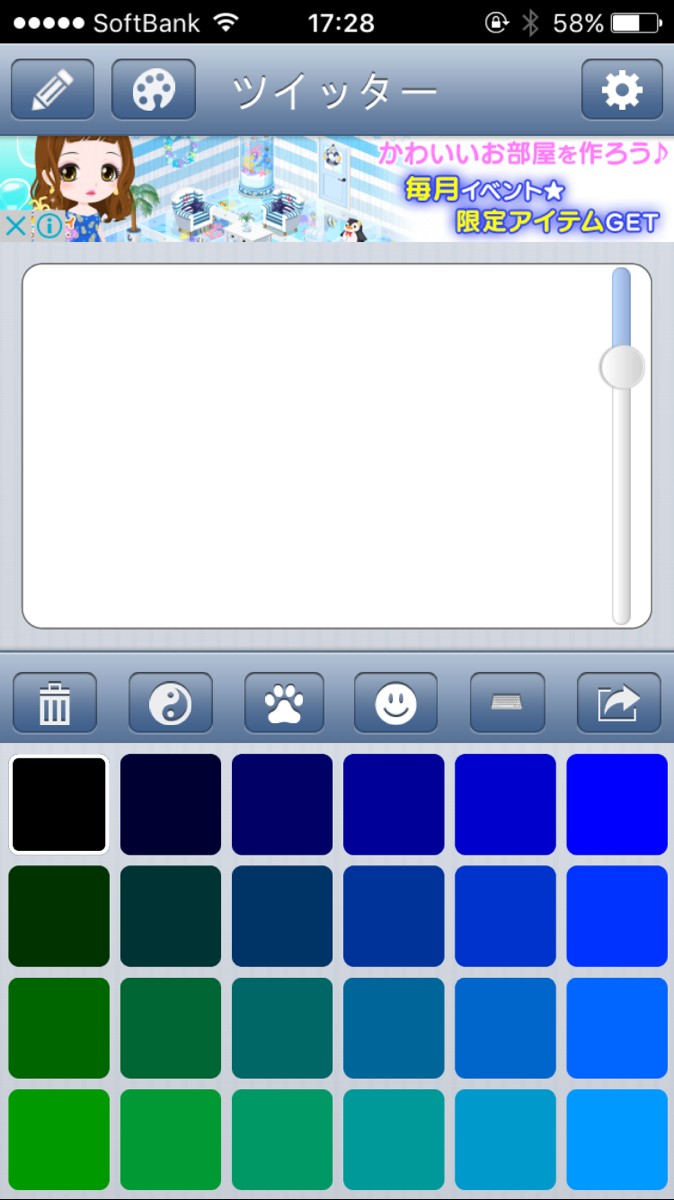Image resolution: width=674 pixels, height=1200 pixels.
Task: Clear the canvas with trash icon
Action: click(55, 703)
